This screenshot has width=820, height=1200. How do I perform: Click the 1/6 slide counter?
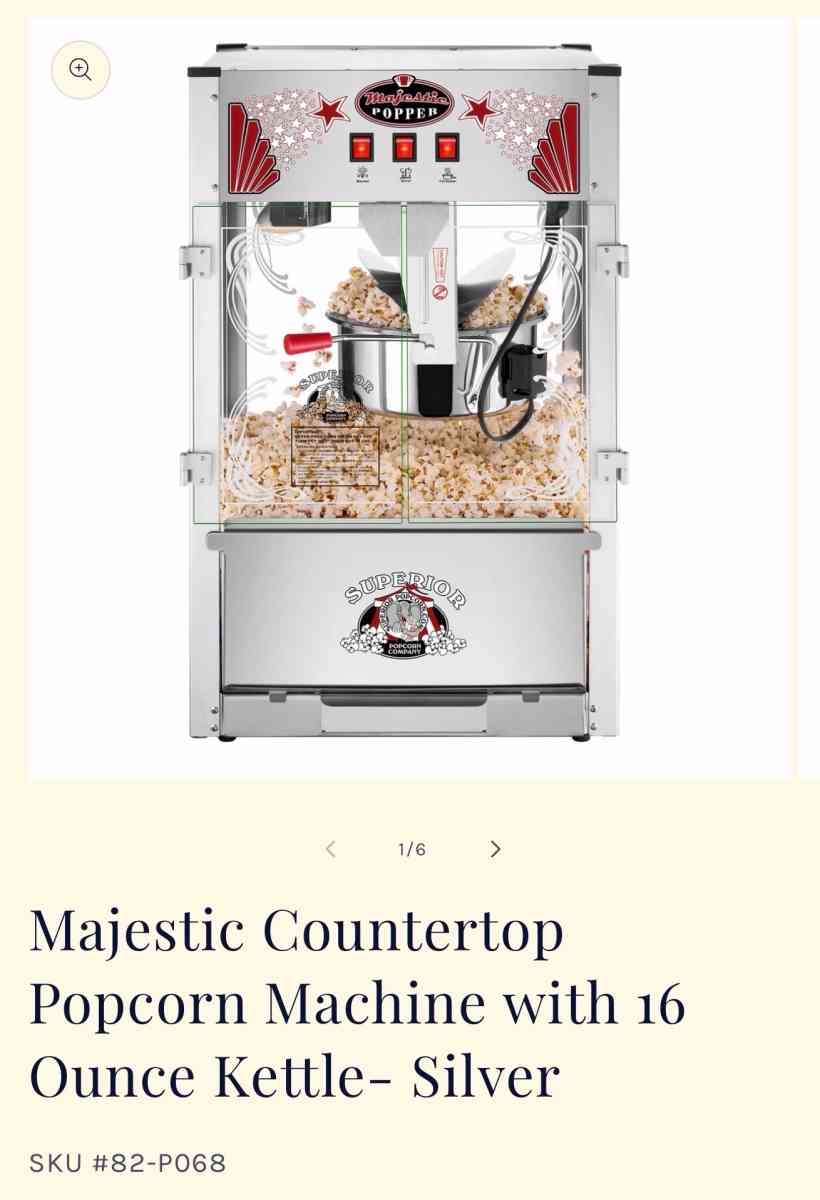411,850
